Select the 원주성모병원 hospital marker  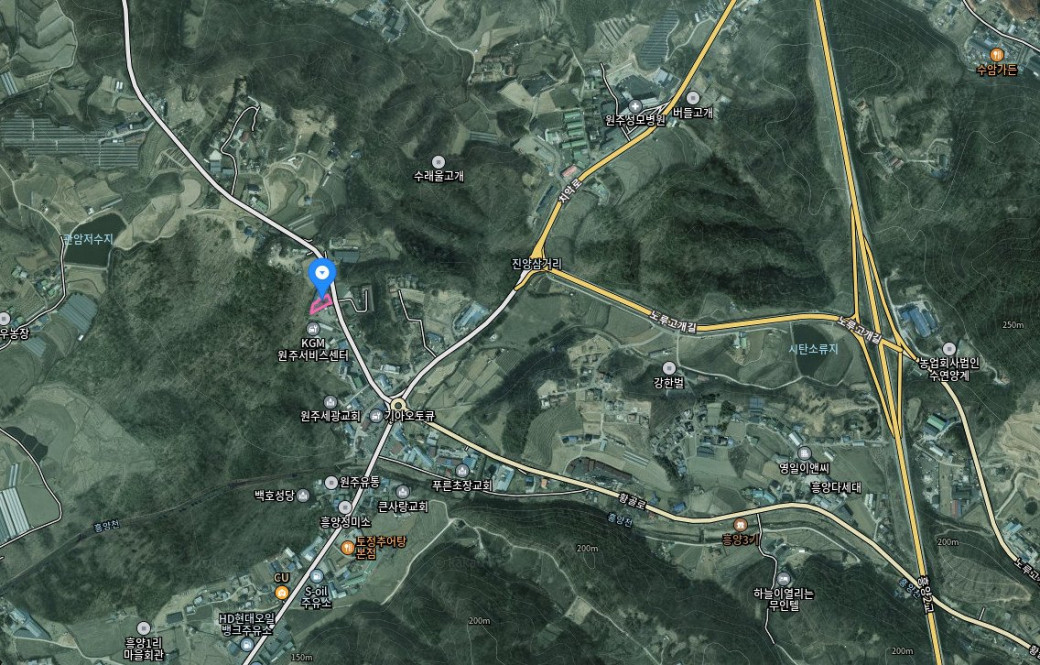tap(635, 105)
